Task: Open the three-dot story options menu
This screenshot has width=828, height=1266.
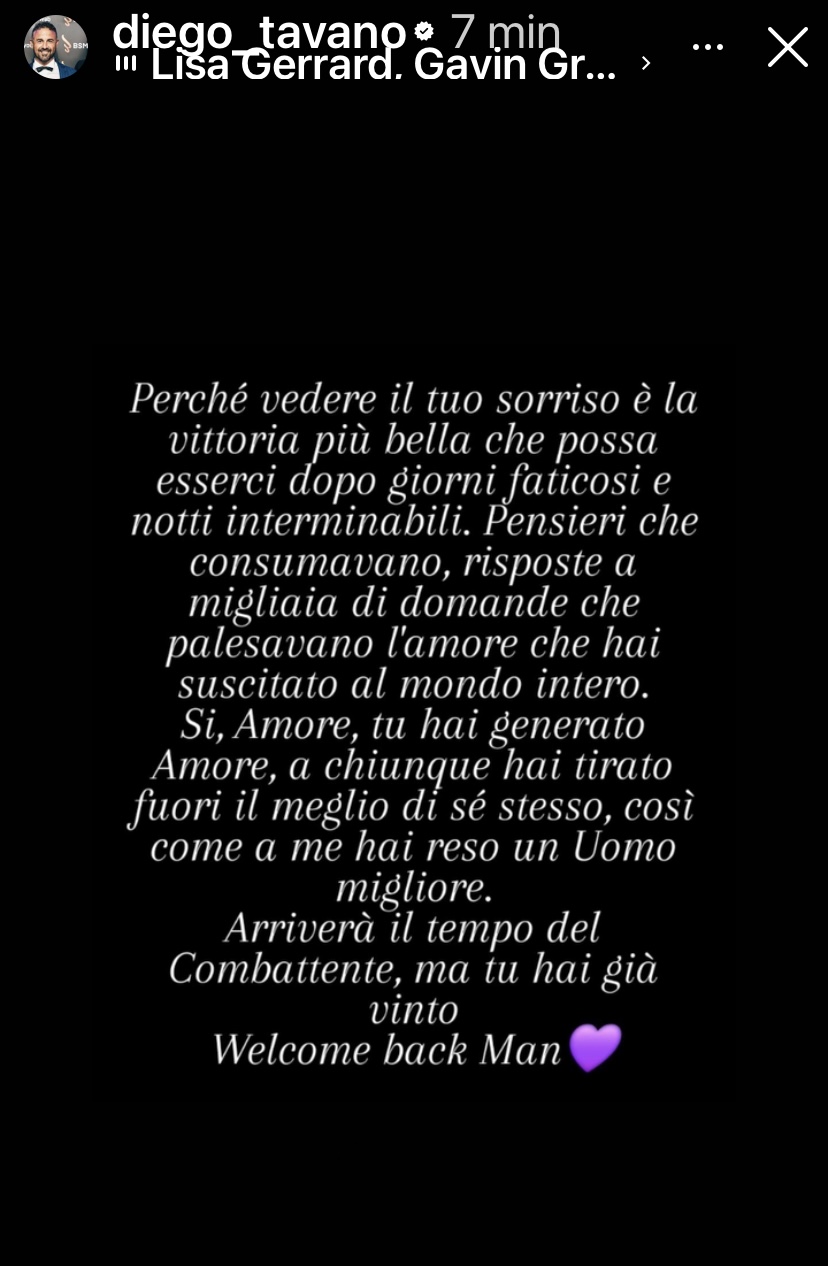Action: click(x=708, y=47)
